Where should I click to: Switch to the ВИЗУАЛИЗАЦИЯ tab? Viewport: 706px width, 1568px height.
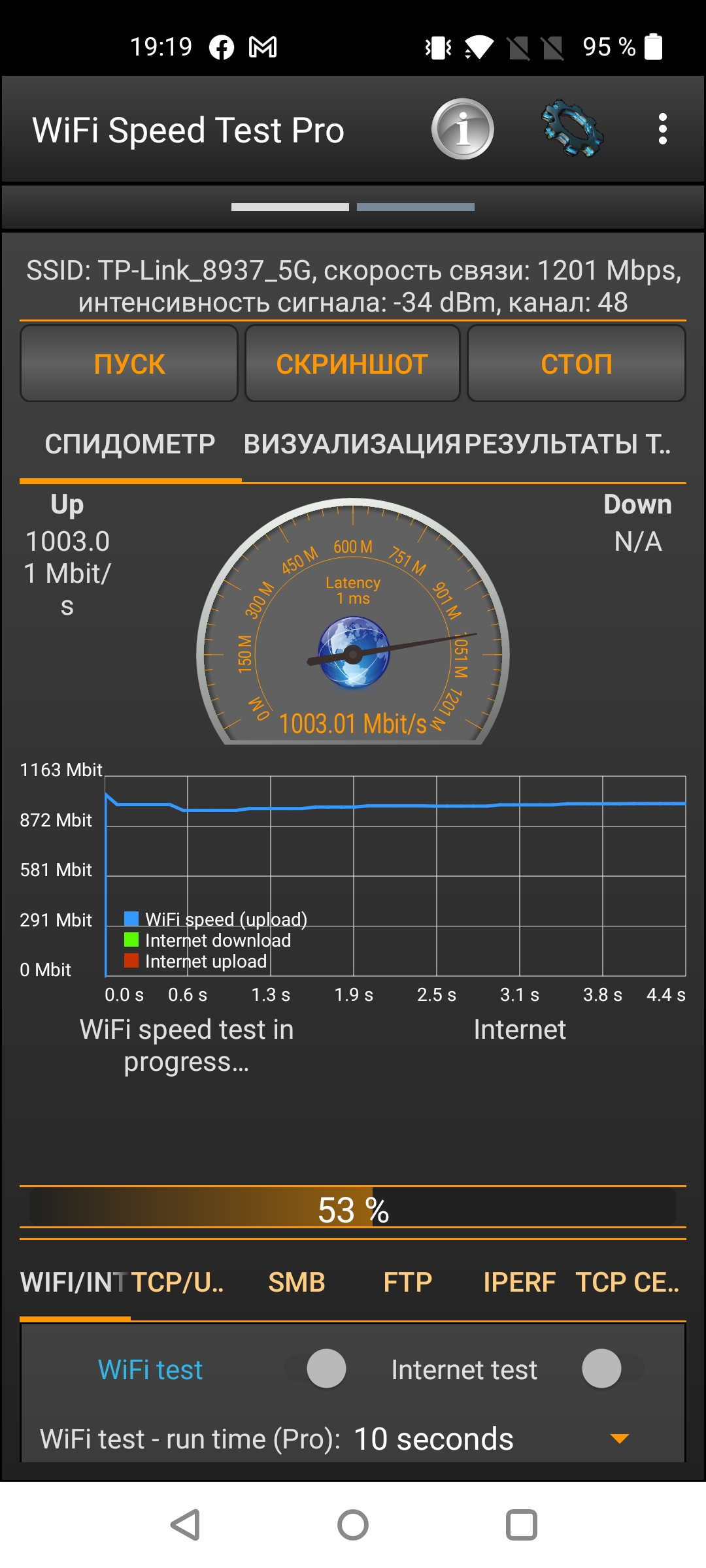[352, 444]
